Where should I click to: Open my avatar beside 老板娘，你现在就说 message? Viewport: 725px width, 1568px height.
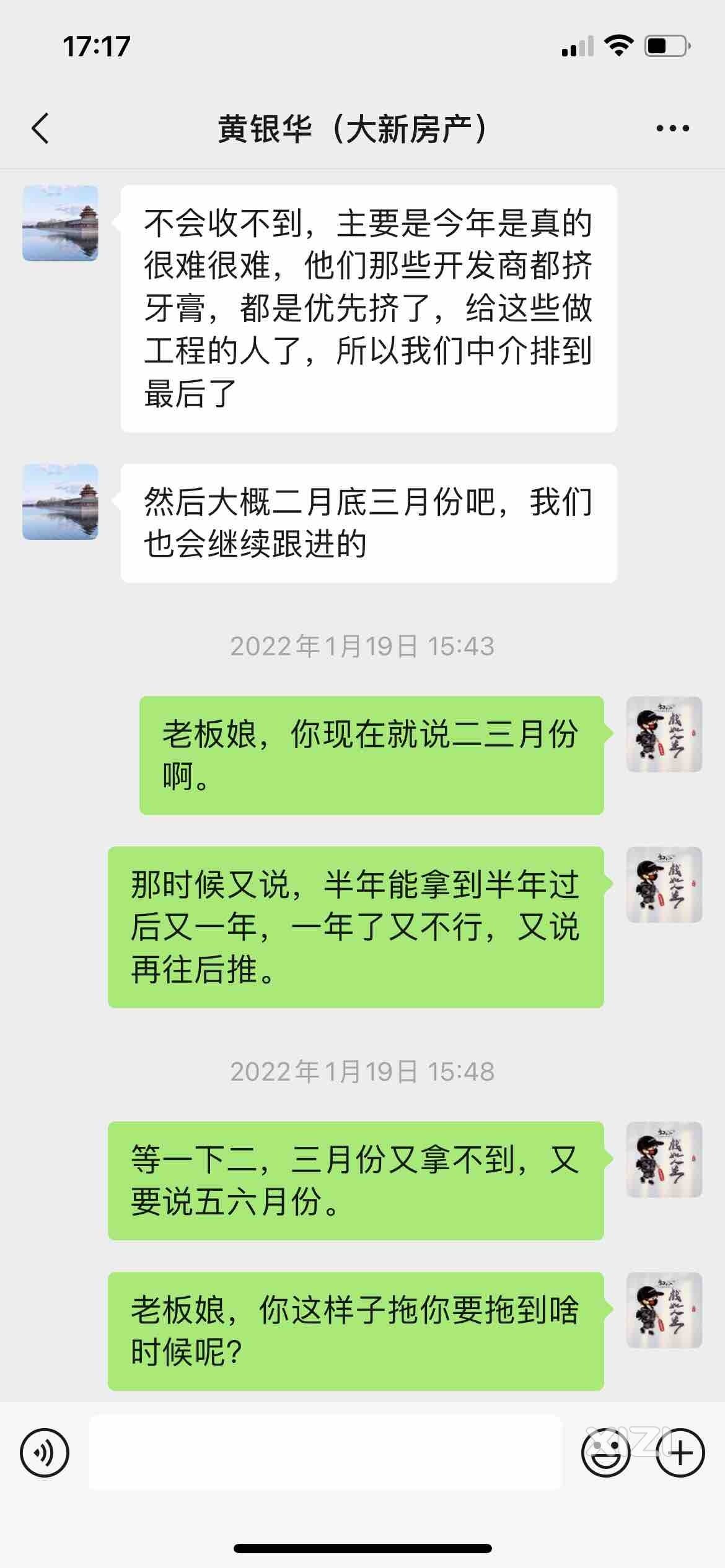coord(664,734)
